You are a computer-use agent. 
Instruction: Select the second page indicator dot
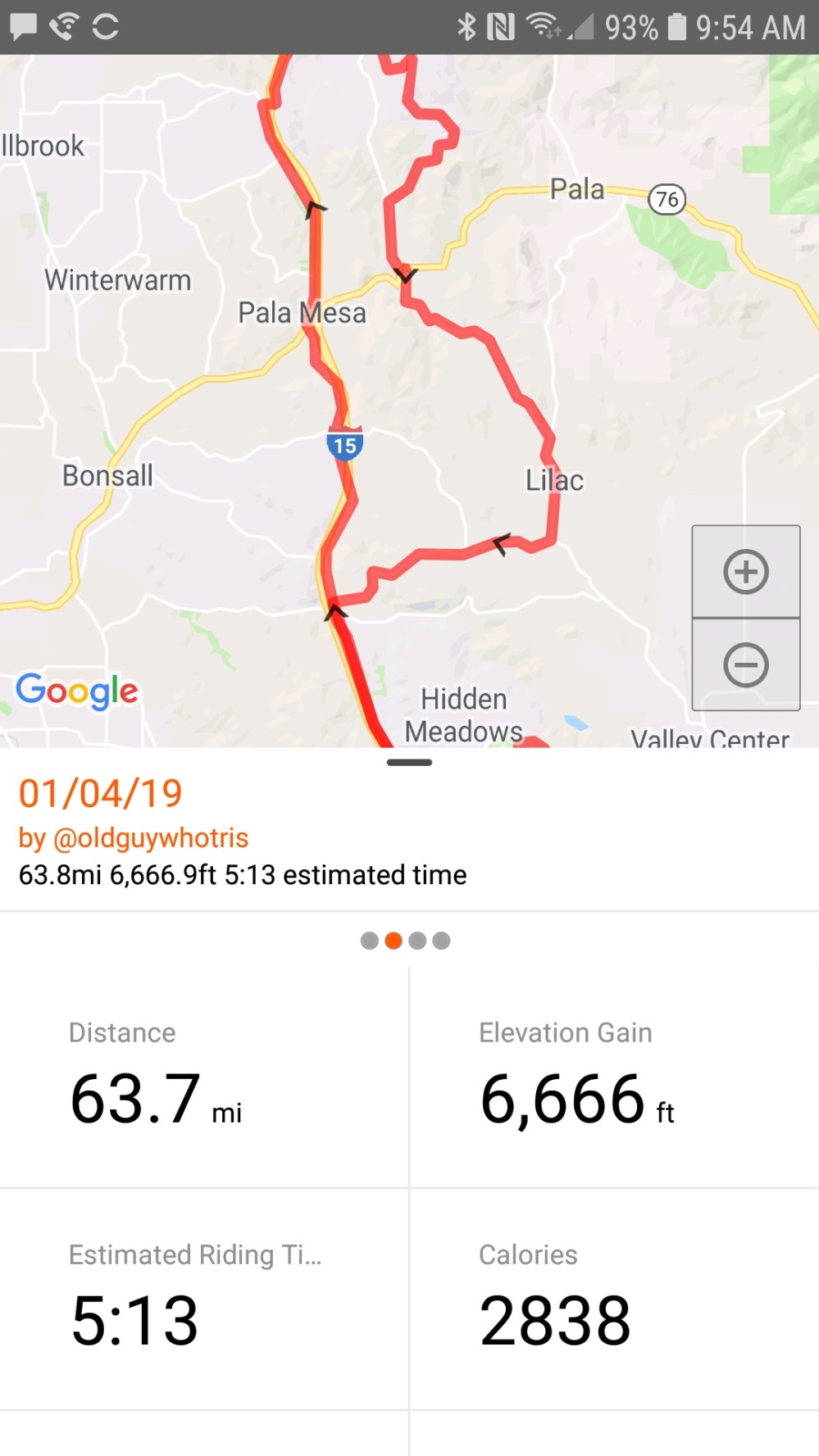pos(392,941)
